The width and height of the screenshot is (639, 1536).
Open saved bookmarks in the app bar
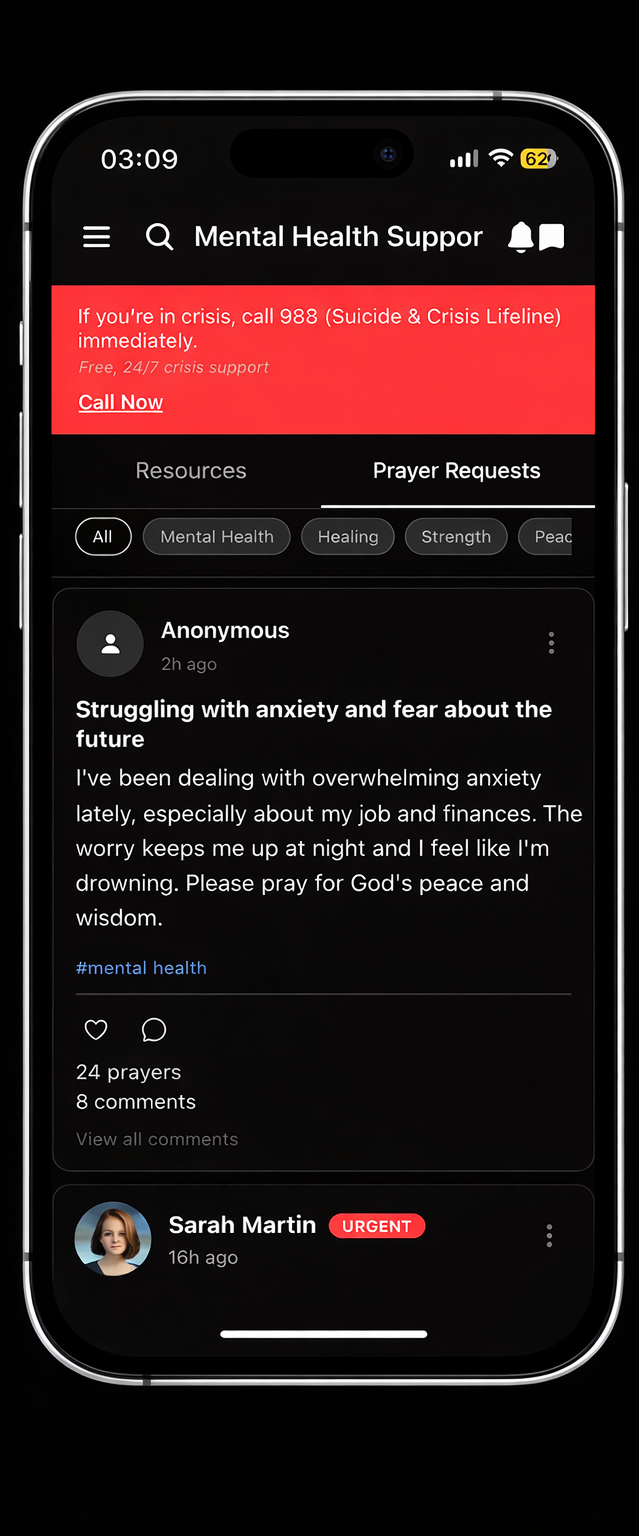552,237
